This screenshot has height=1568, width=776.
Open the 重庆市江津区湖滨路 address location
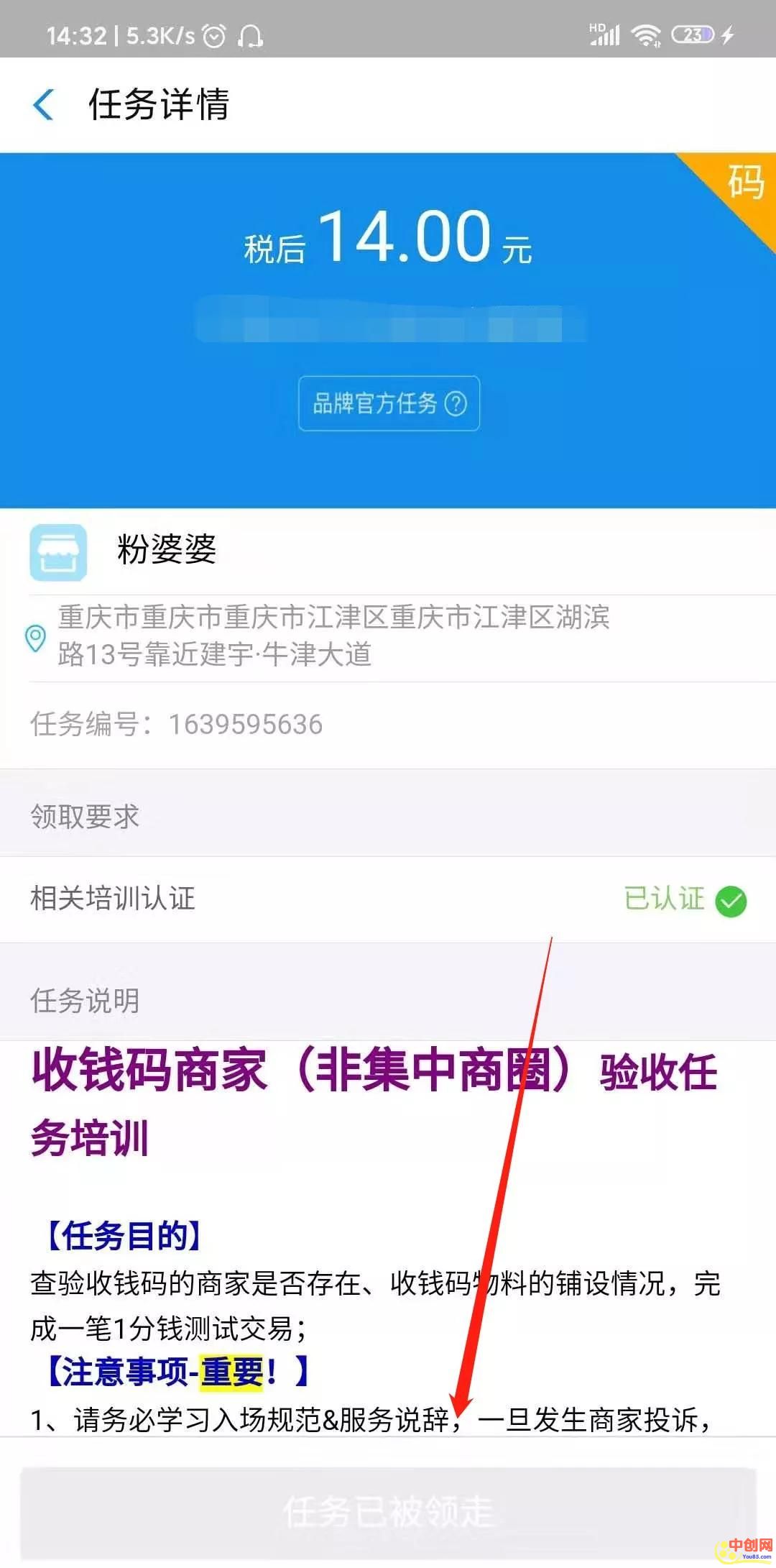334,636
